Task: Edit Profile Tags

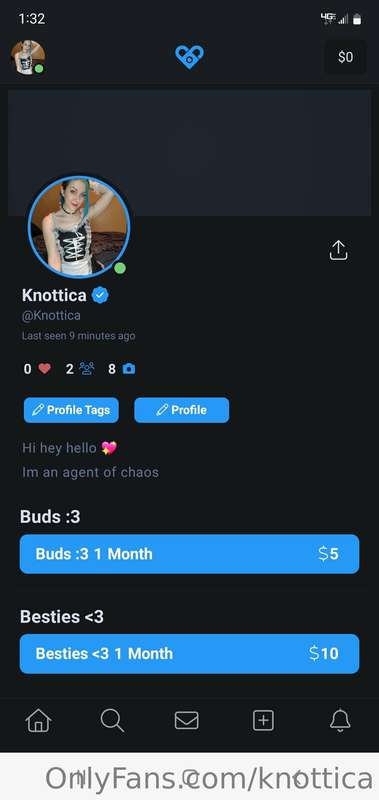Action: coord(71,410)
